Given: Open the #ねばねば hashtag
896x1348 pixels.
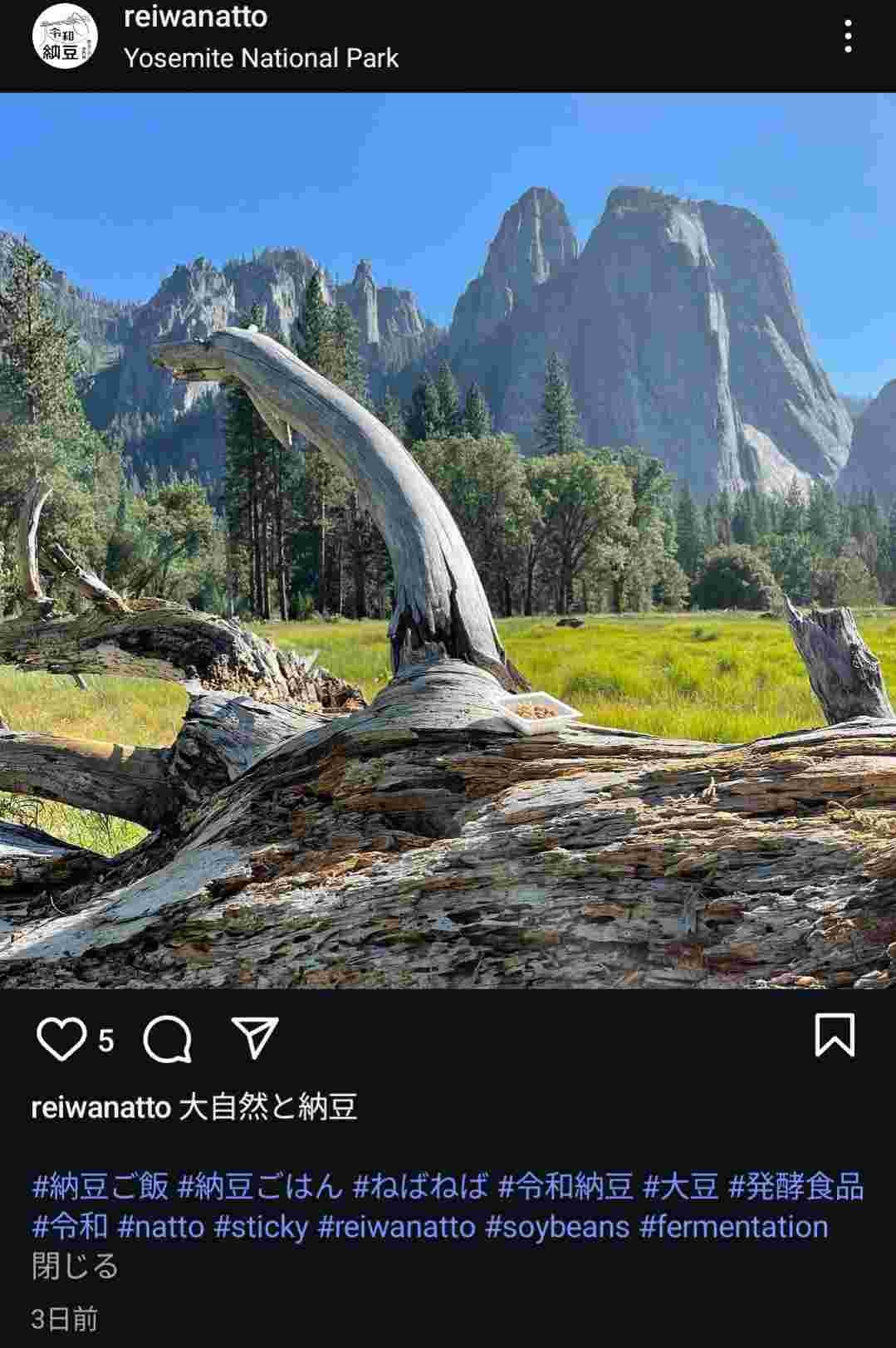Looking at the screenshot, I should tap(420, 1186).
